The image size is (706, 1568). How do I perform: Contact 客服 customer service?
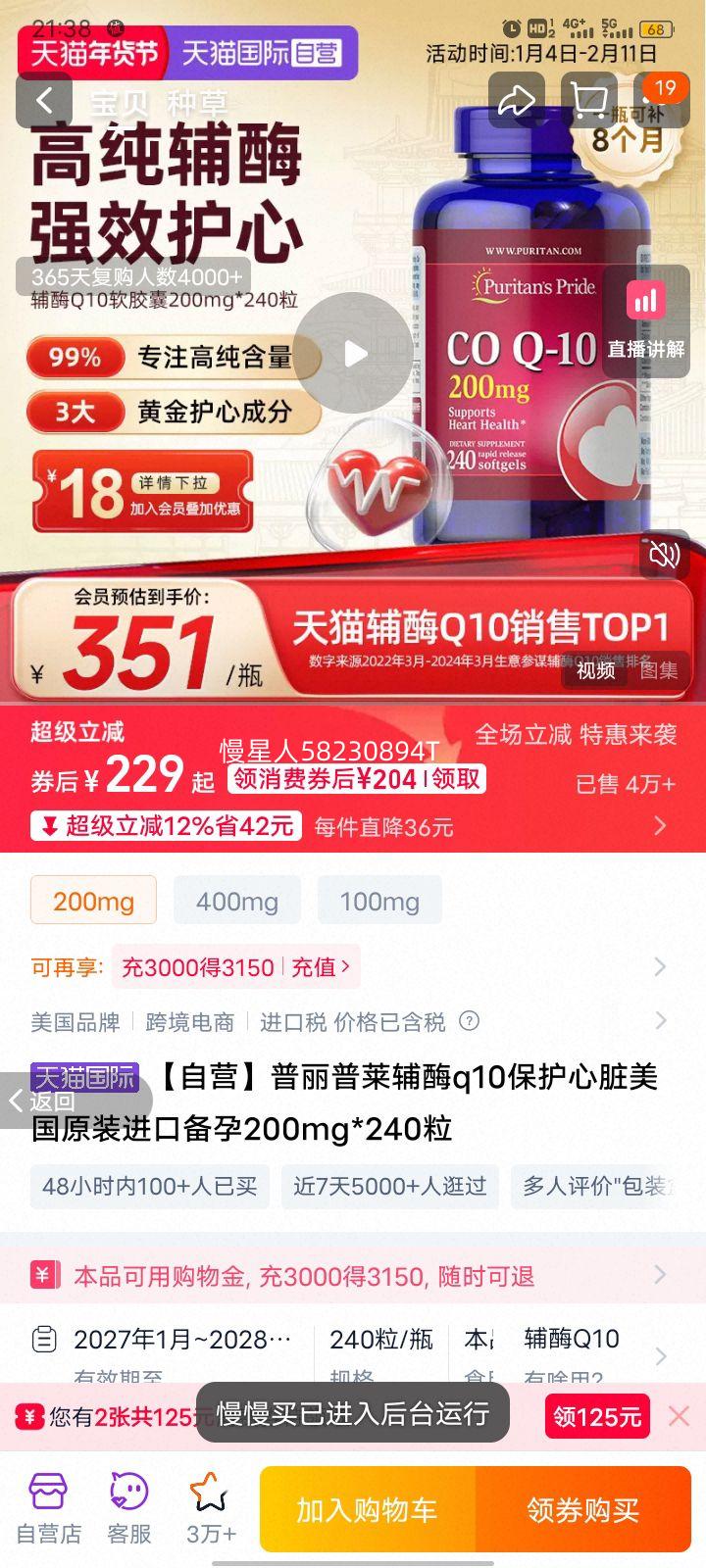[126, 1506]
